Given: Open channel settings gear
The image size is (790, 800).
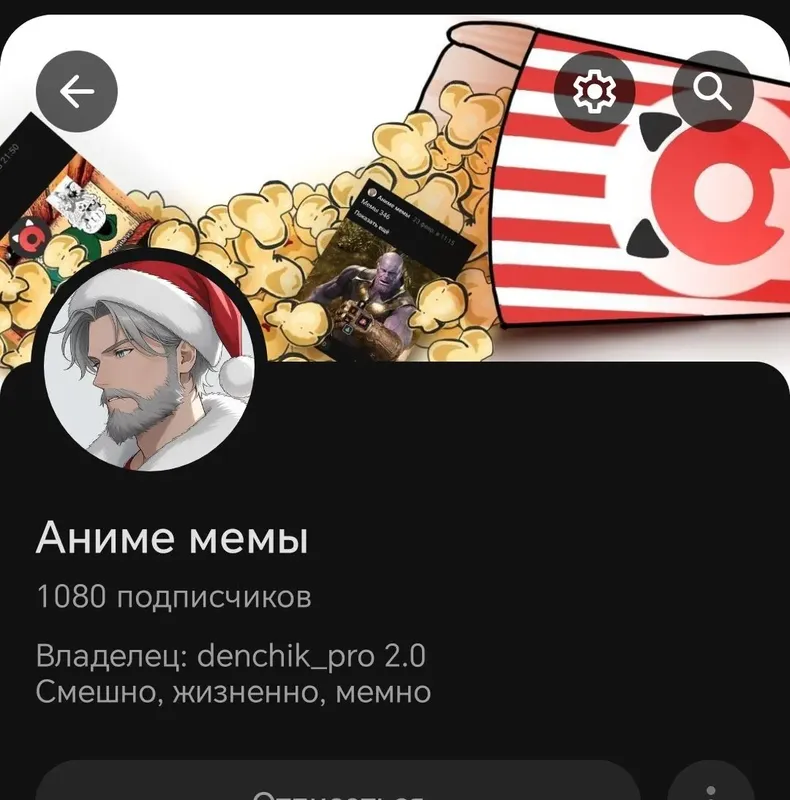Looking at the screenshot, I should (x=593, y=92).
